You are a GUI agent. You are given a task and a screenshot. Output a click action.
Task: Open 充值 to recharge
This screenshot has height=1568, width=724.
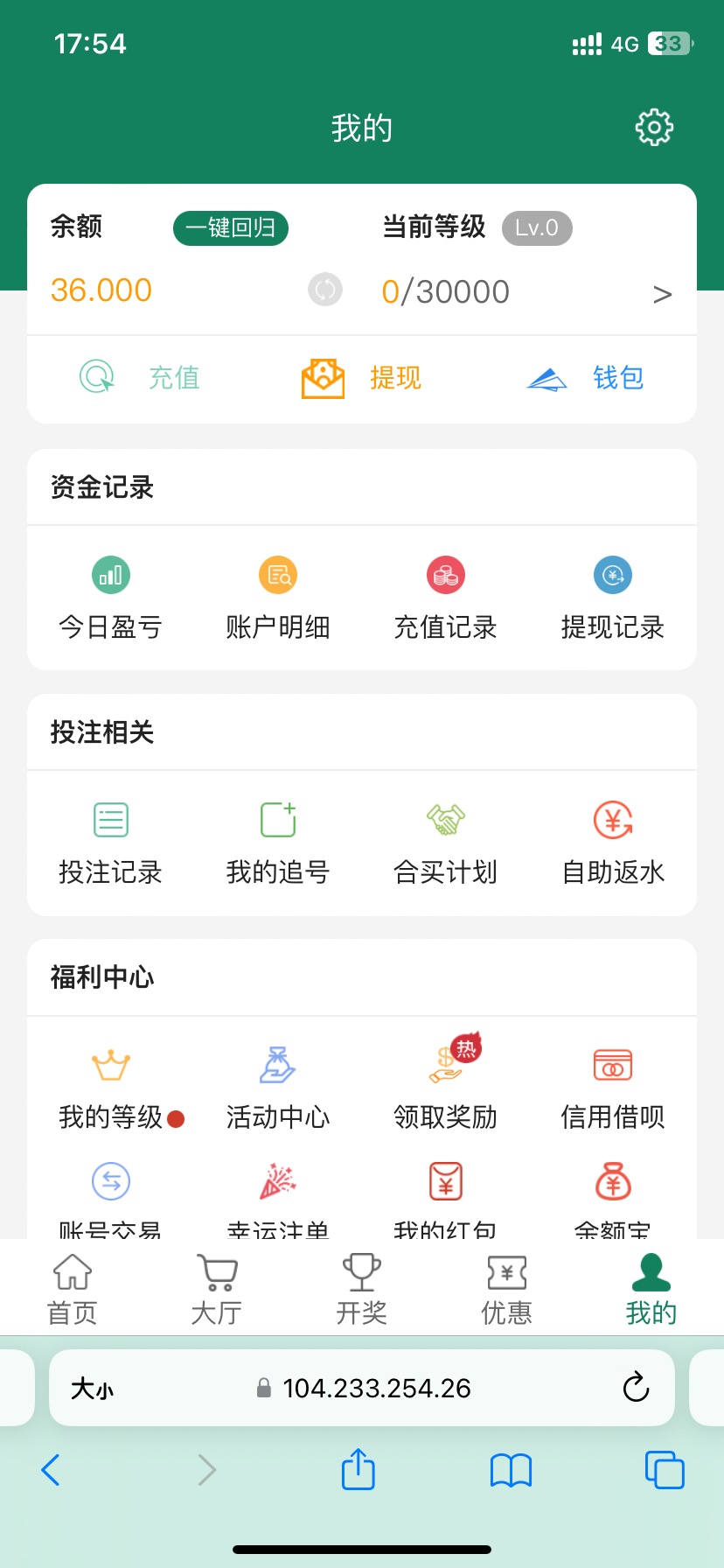141,378
